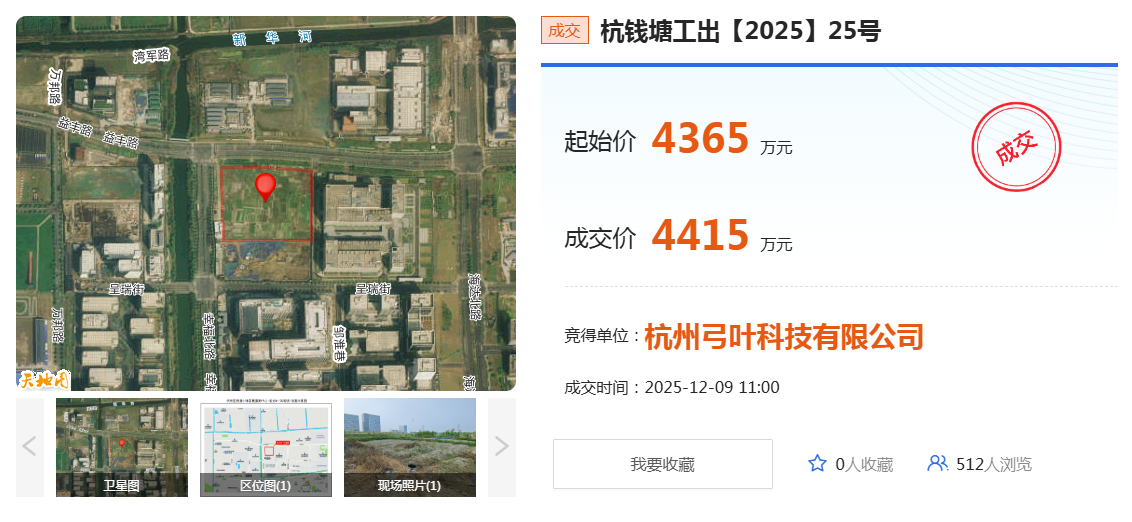The image size is (1132, 522).
Task: Open the 区位图(1) thumbnail
Action: 266,447
